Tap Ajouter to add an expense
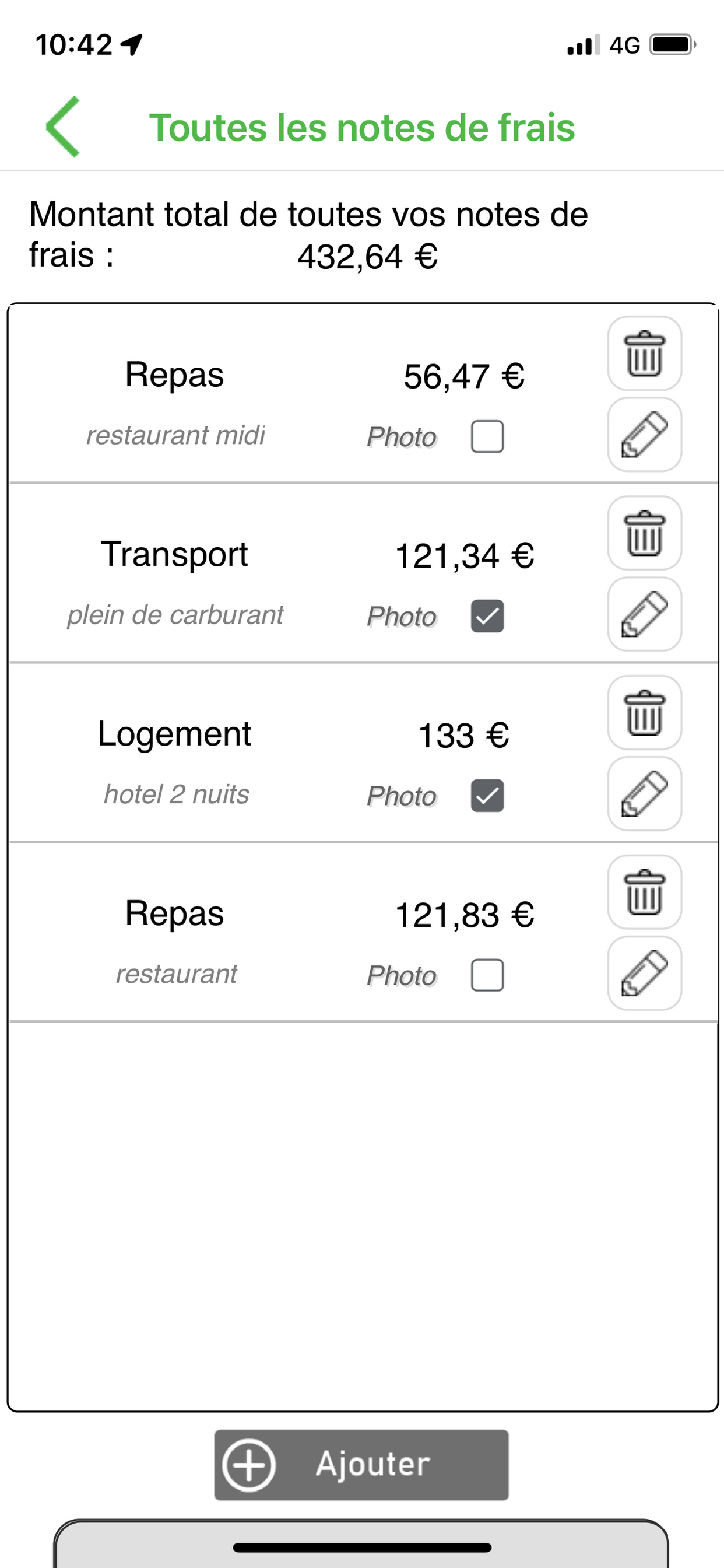Screen dimensions: 724x1568 361,1465
